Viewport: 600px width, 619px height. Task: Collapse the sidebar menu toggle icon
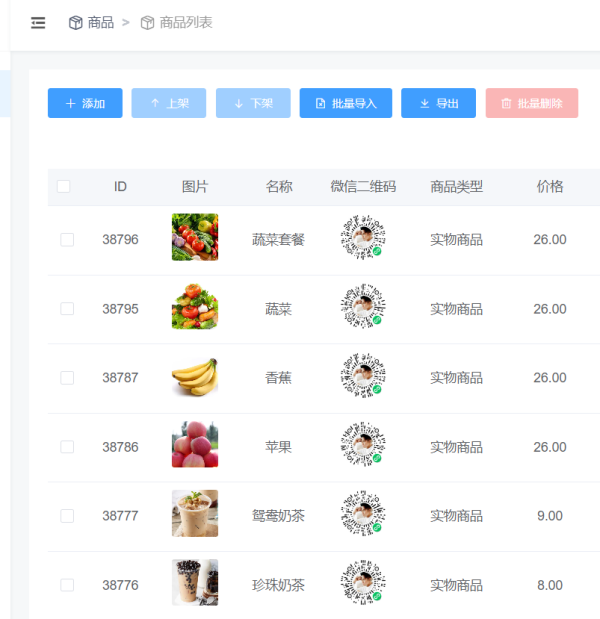click(x=38, y=23)
